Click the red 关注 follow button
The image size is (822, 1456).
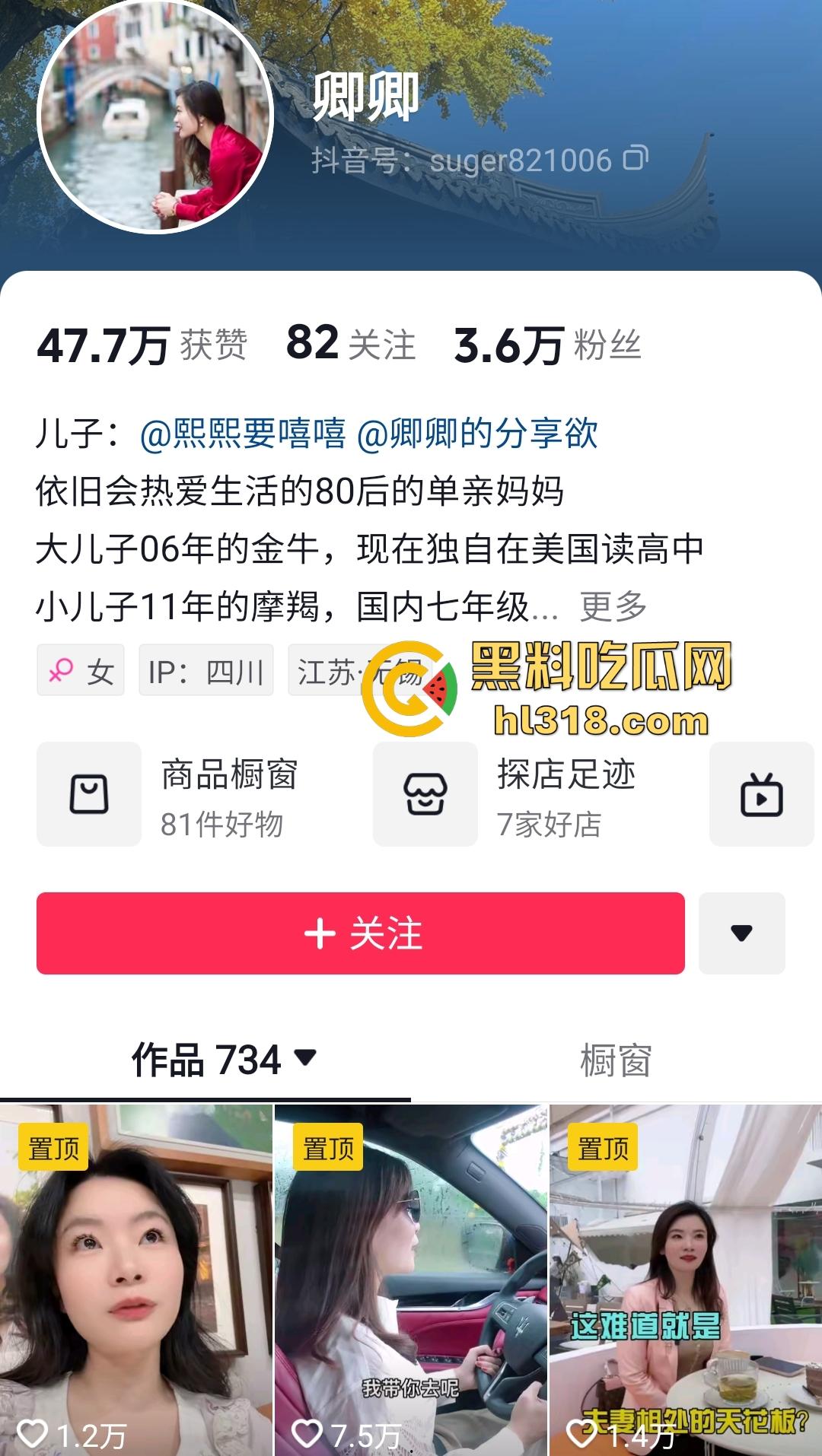[362, 933]
